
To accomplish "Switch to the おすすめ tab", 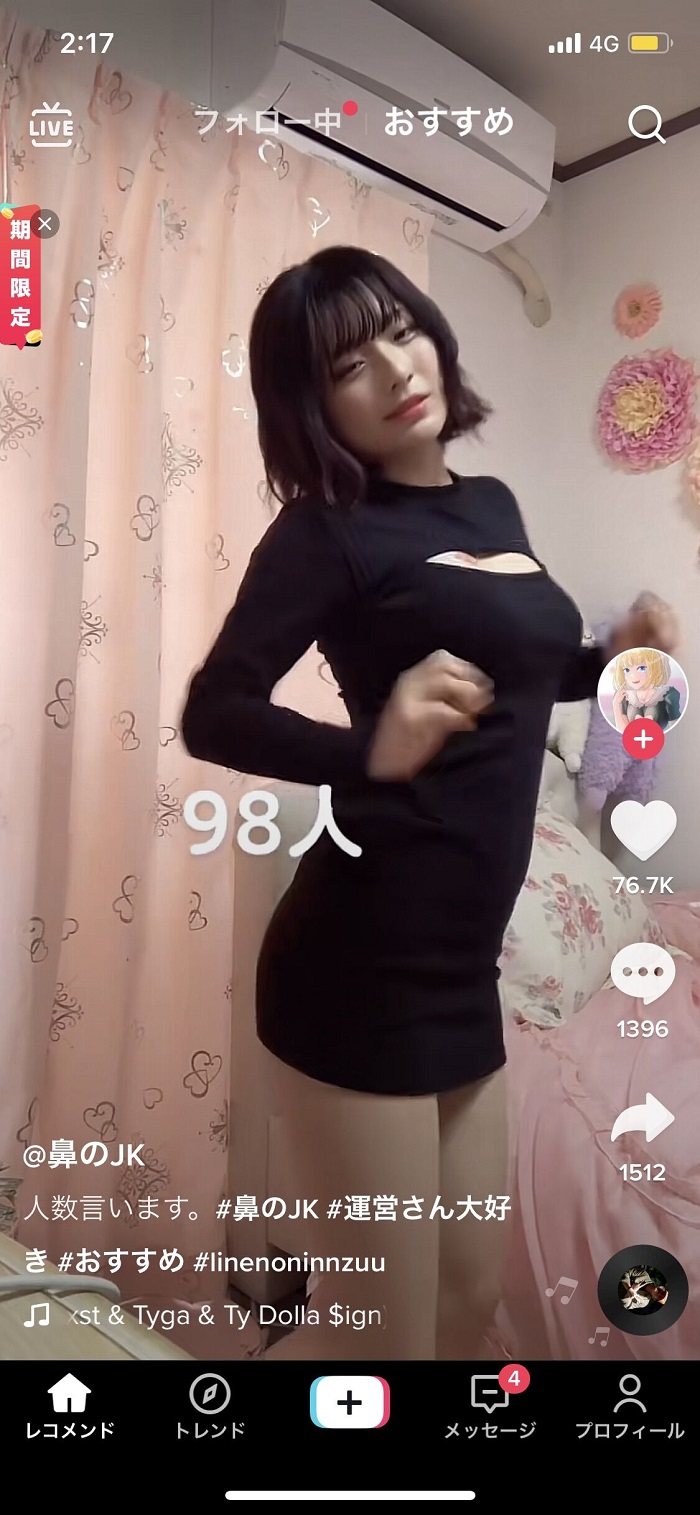I will (449, 123).
